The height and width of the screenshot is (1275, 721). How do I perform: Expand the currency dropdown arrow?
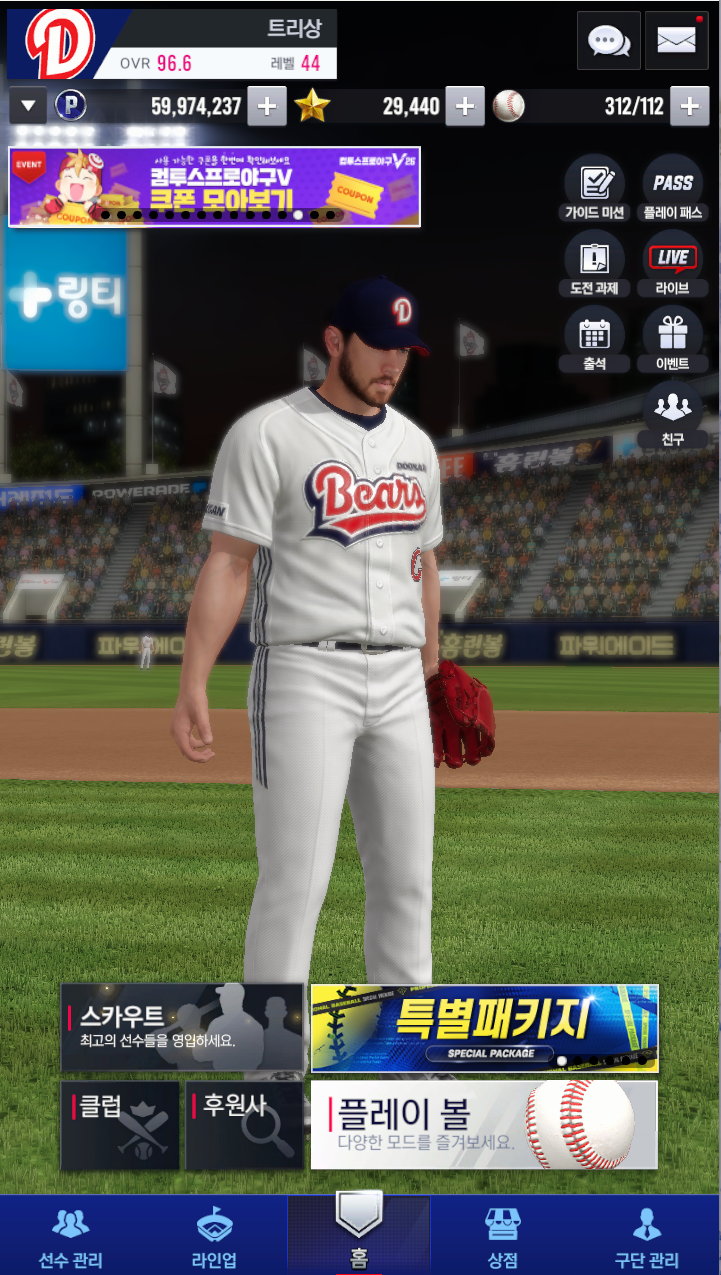pos(28,106)
